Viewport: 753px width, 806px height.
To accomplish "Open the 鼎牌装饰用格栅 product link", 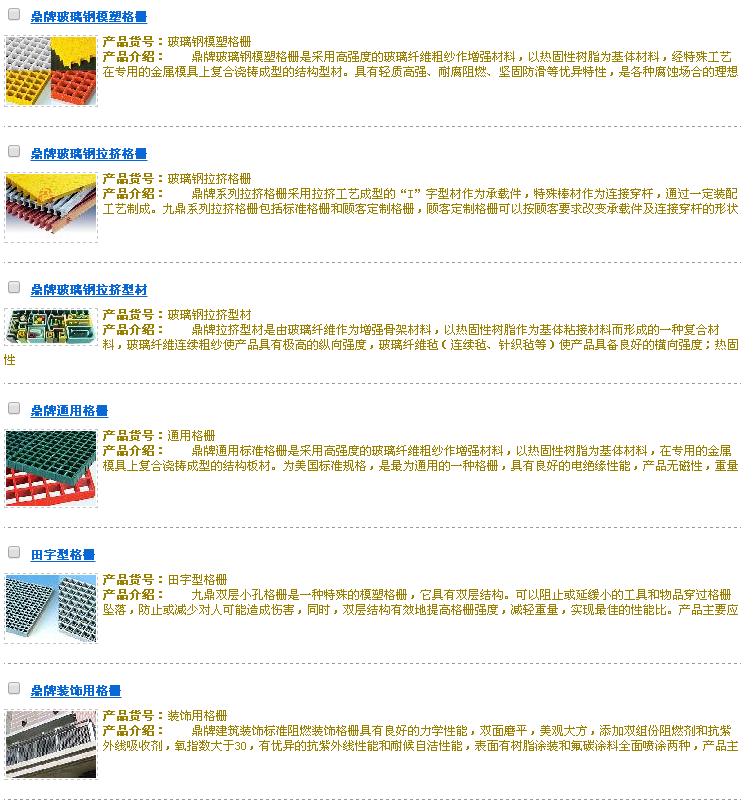I will pos(75,691).
